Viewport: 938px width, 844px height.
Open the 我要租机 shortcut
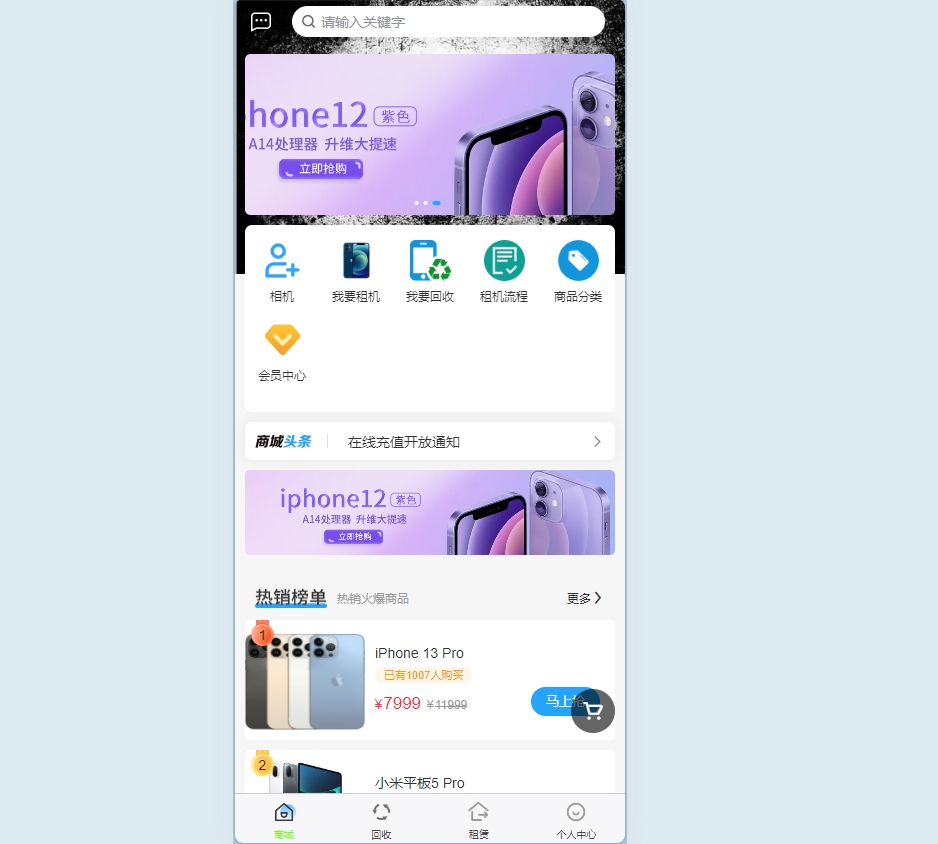pyautogui.click(x=356, y=271)
